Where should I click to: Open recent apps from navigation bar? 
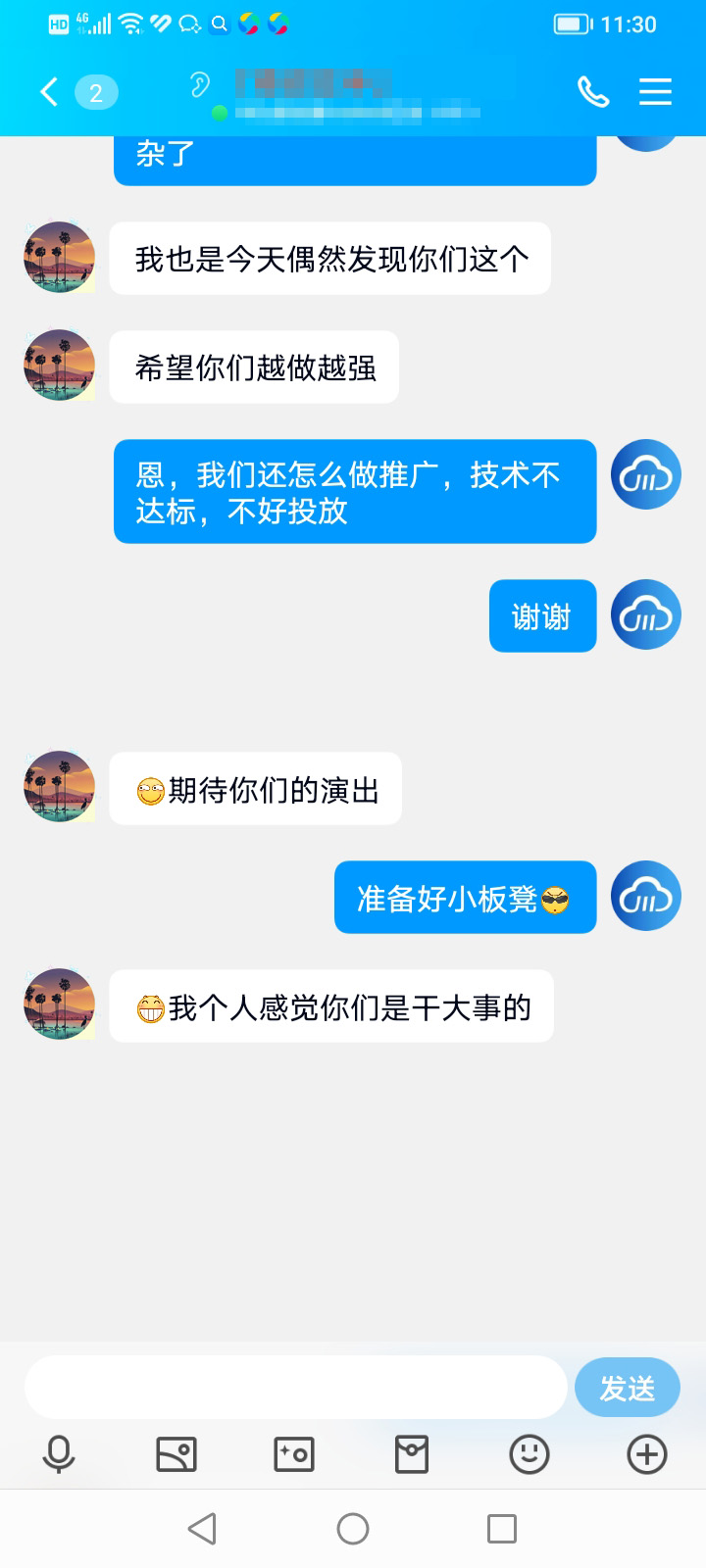coord(502,1529)
